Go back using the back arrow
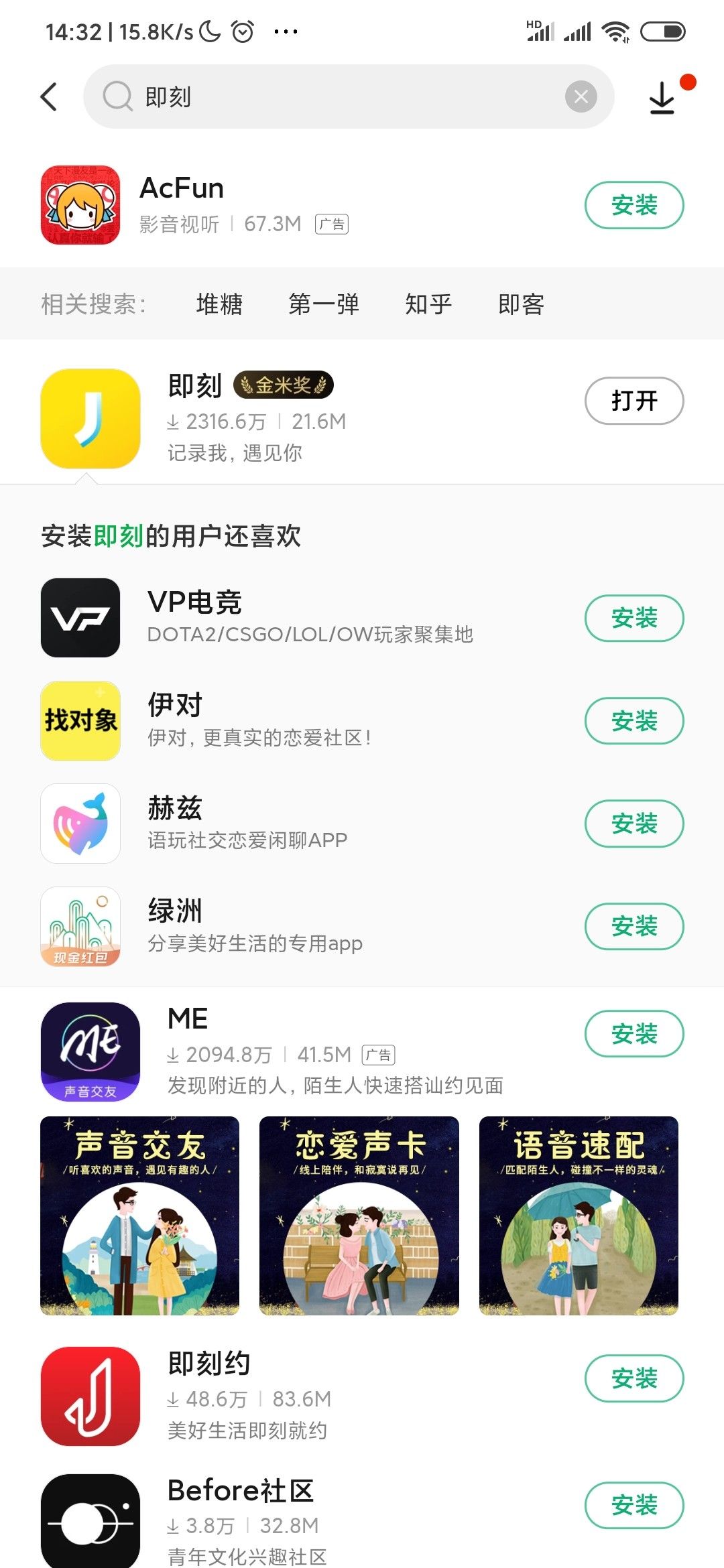This screenshot has height=1568, width=724. tap(49, 97)
